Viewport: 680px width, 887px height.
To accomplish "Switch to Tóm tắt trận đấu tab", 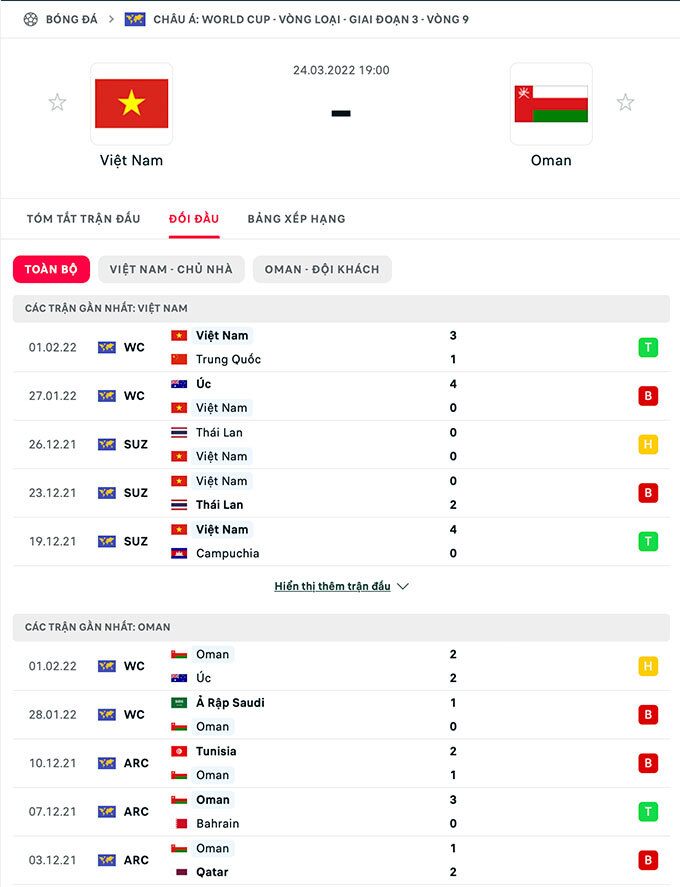I will pyautogui.click(x=83, y=218).
